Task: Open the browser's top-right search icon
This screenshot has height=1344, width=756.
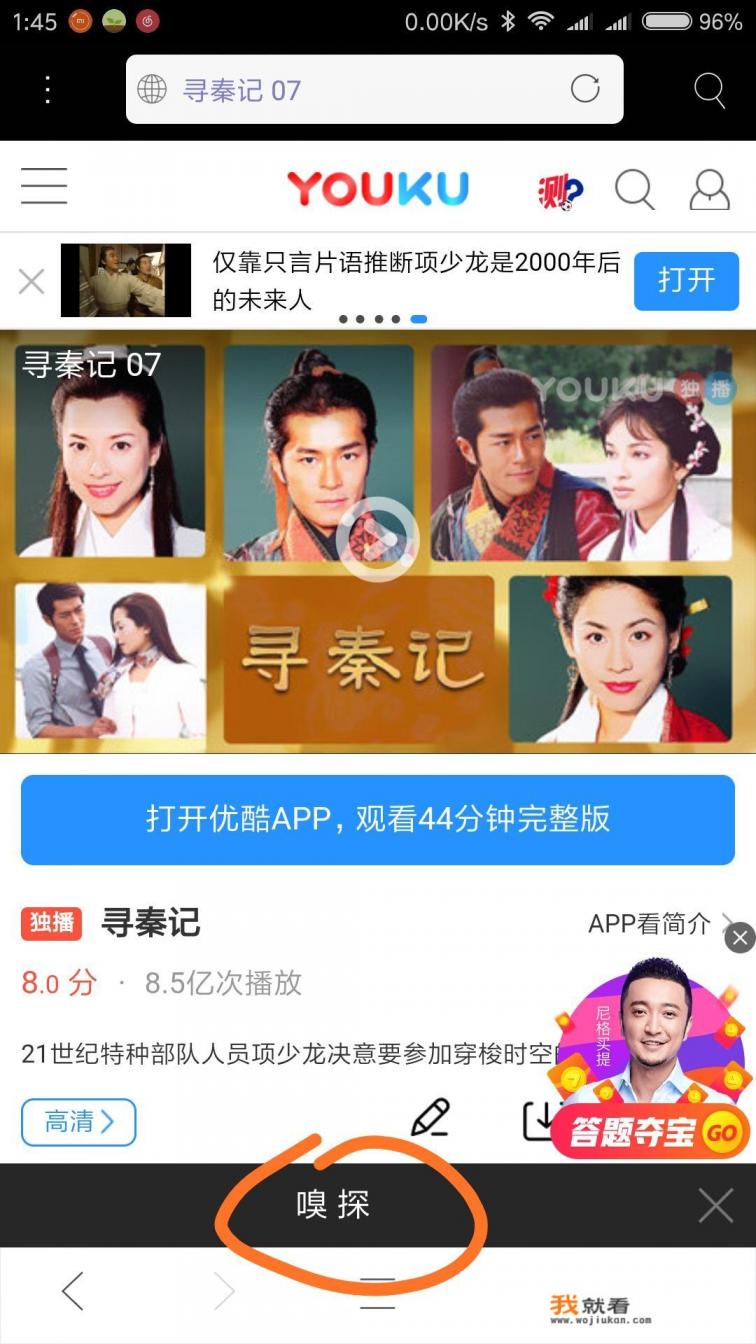Action: [709, 89]
